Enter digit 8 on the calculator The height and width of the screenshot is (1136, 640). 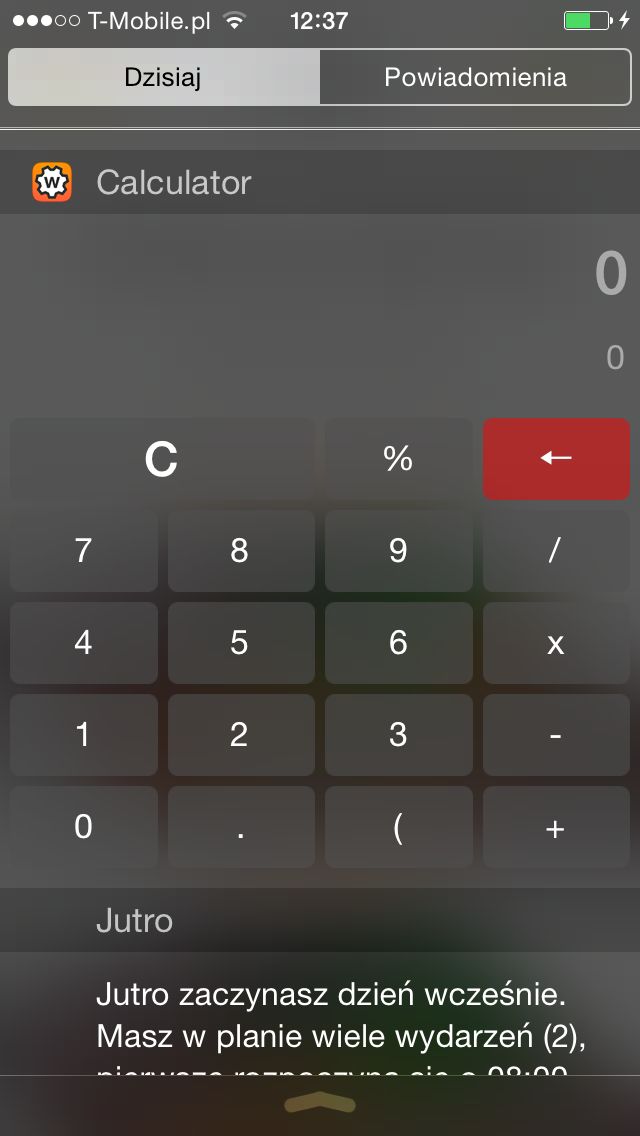241,551
